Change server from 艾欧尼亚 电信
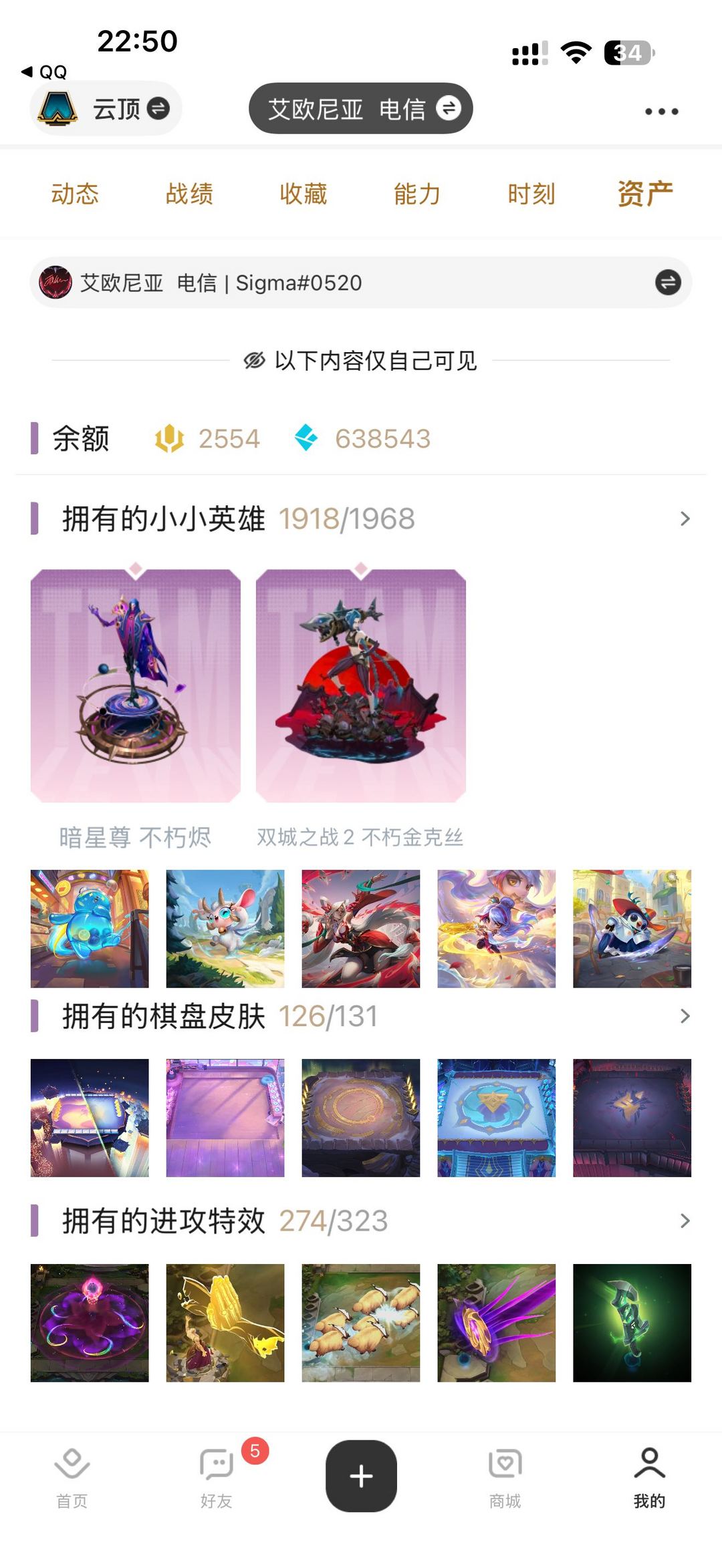Screen dimensions: 722x1568 361,108
